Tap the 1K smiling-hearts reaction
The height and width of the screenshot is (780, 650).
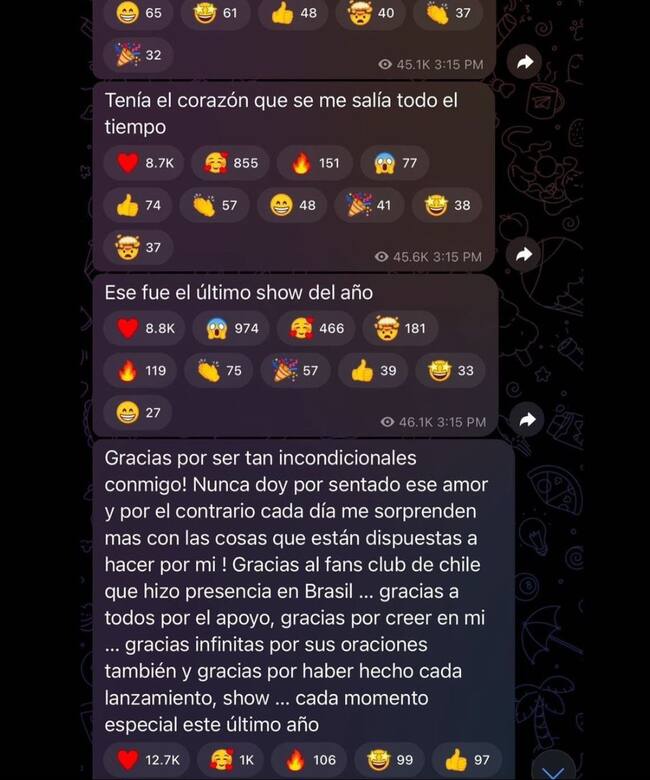(x=230, y=760)
